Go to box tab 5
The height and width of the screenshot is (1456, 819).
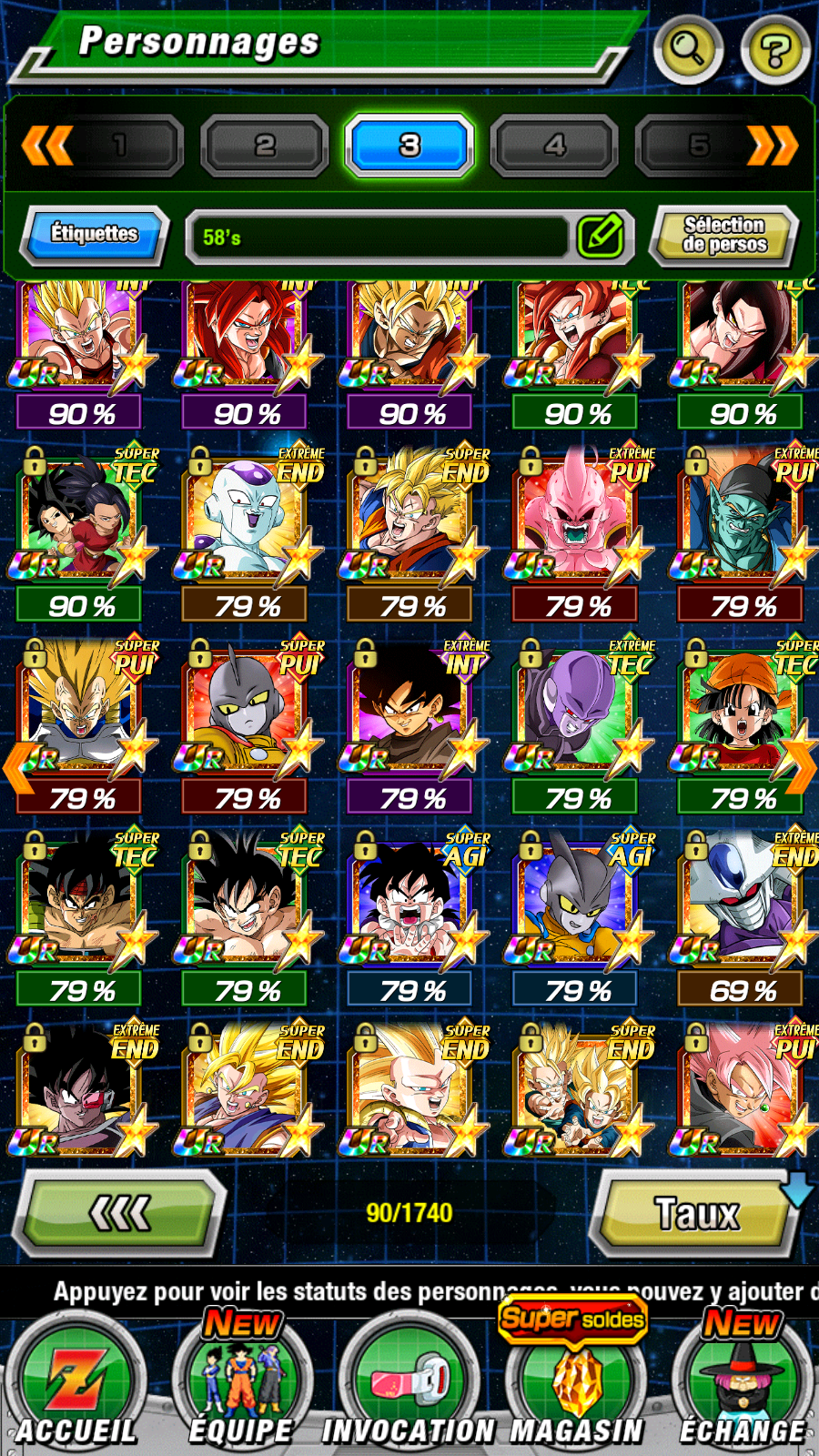[x=699, y=146]
